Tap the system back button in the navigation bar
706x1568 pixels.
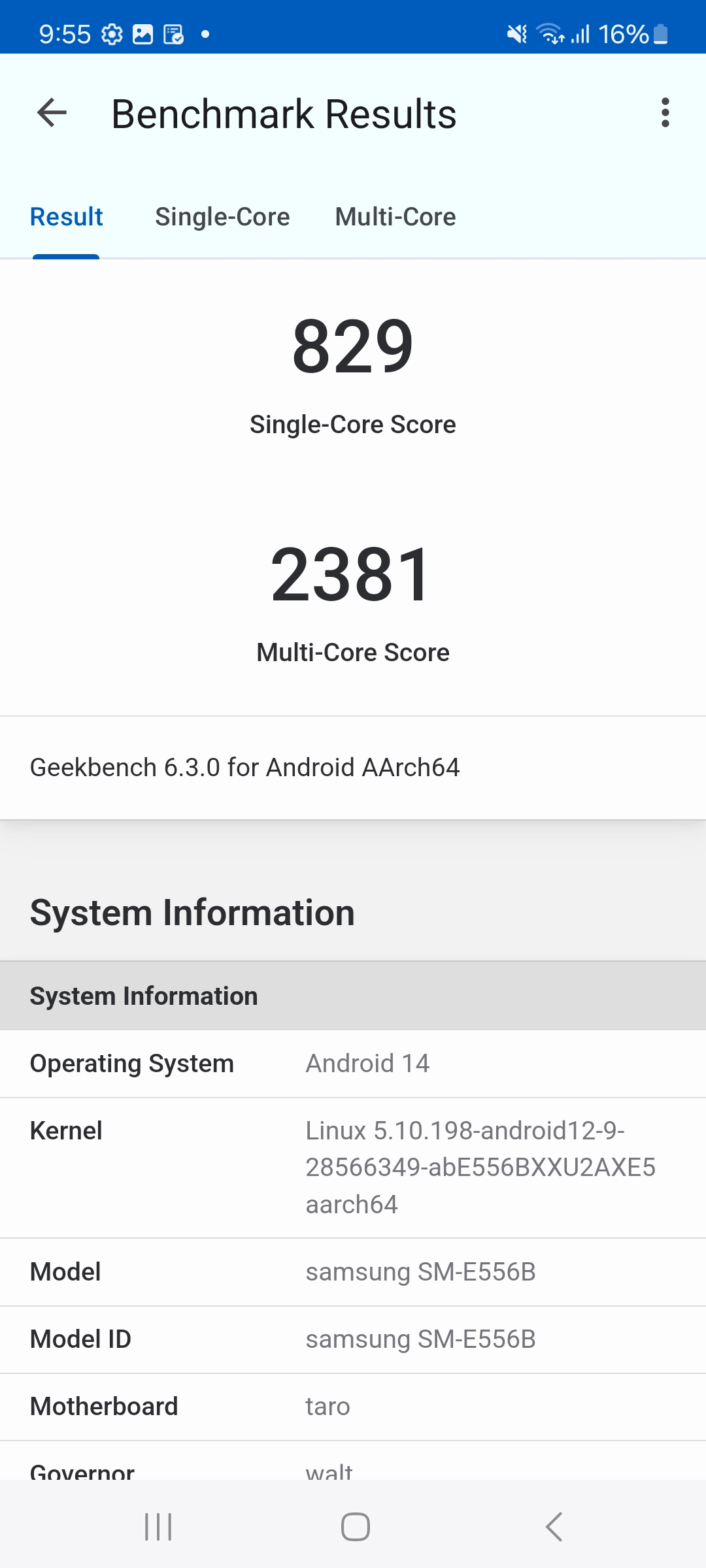553,1527
